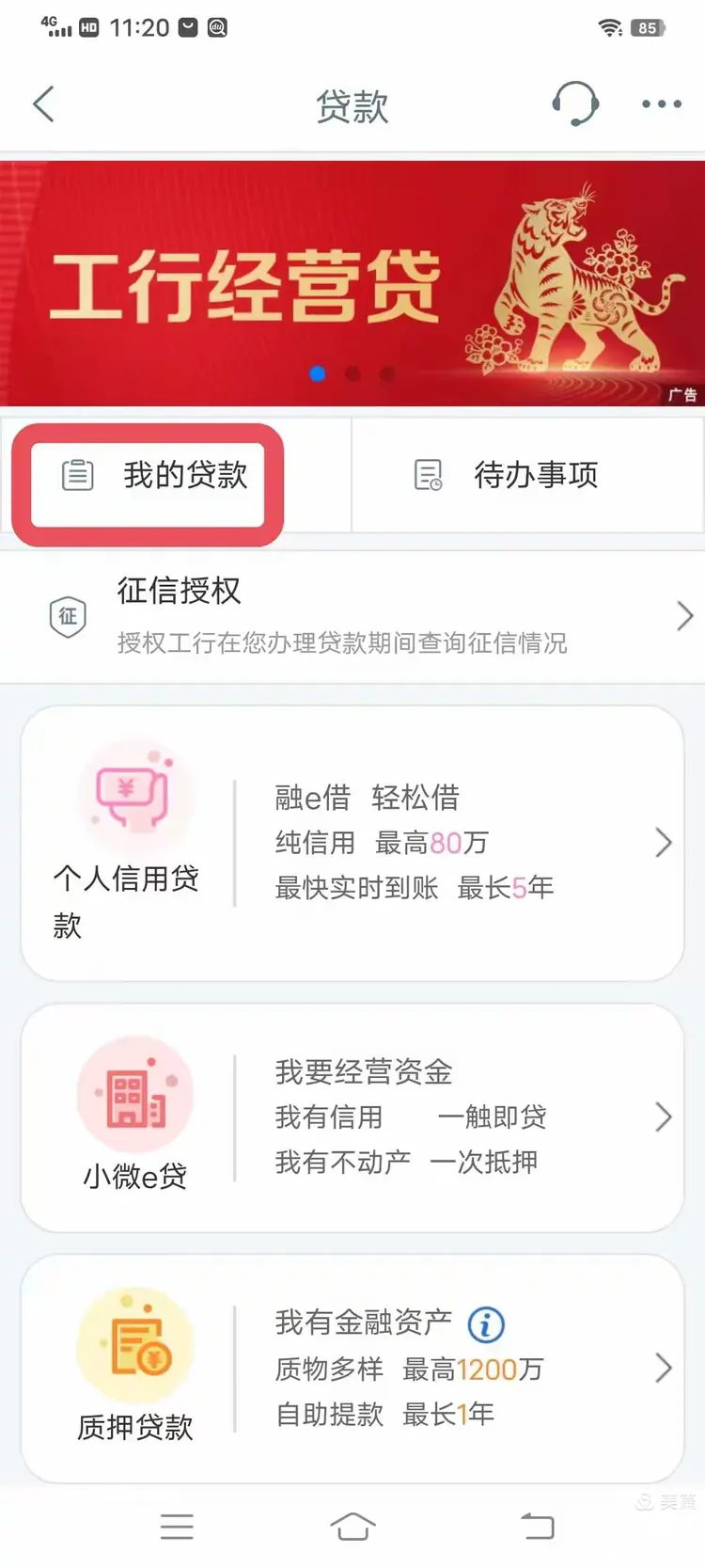This screenshot has height=1568, width=705.
Task: Tap the home button in the navigation bar
Action: pos(352,1526)
